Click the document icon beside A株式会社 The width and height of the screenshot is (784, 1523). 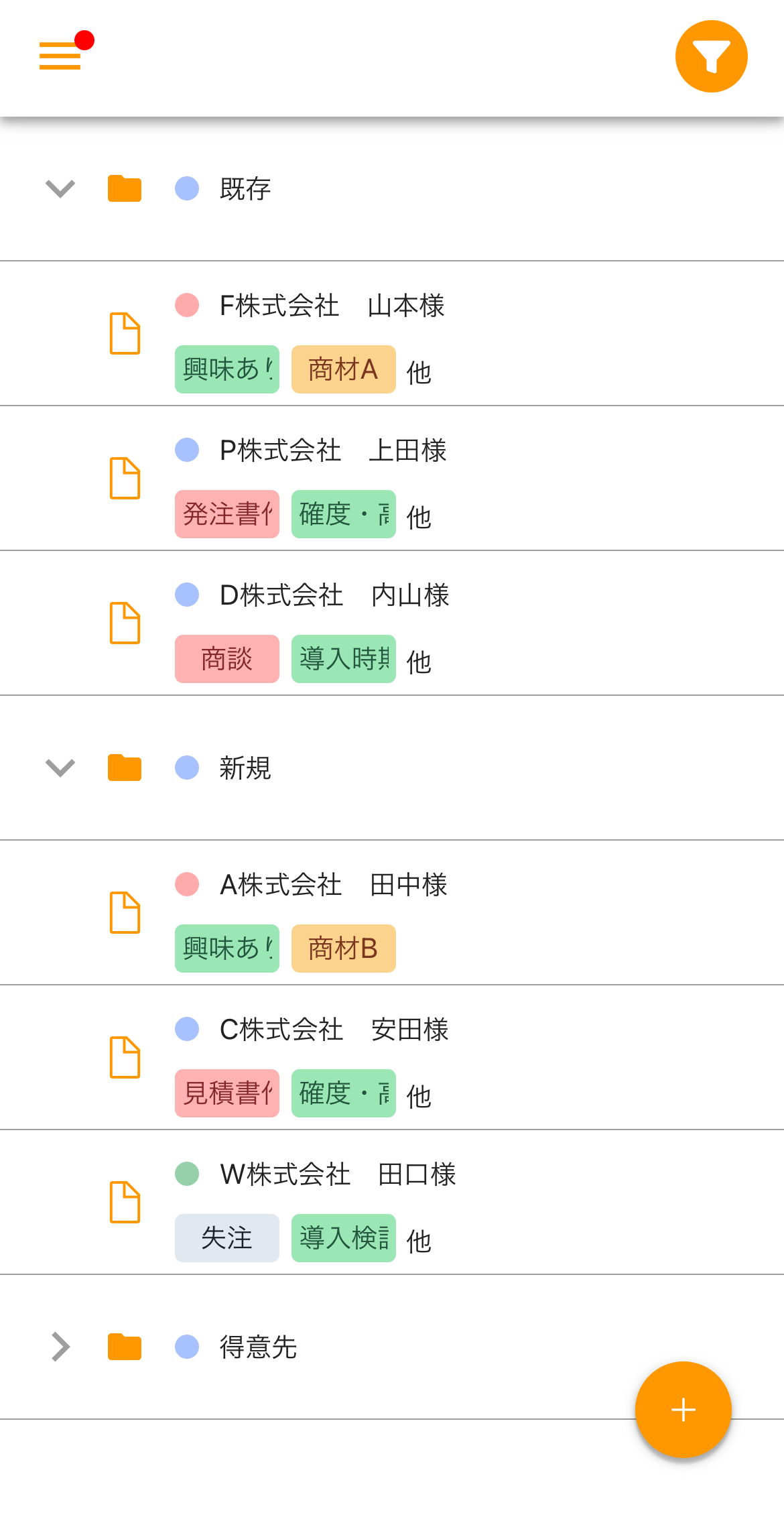pyautogui.click(x=125, y=913)
